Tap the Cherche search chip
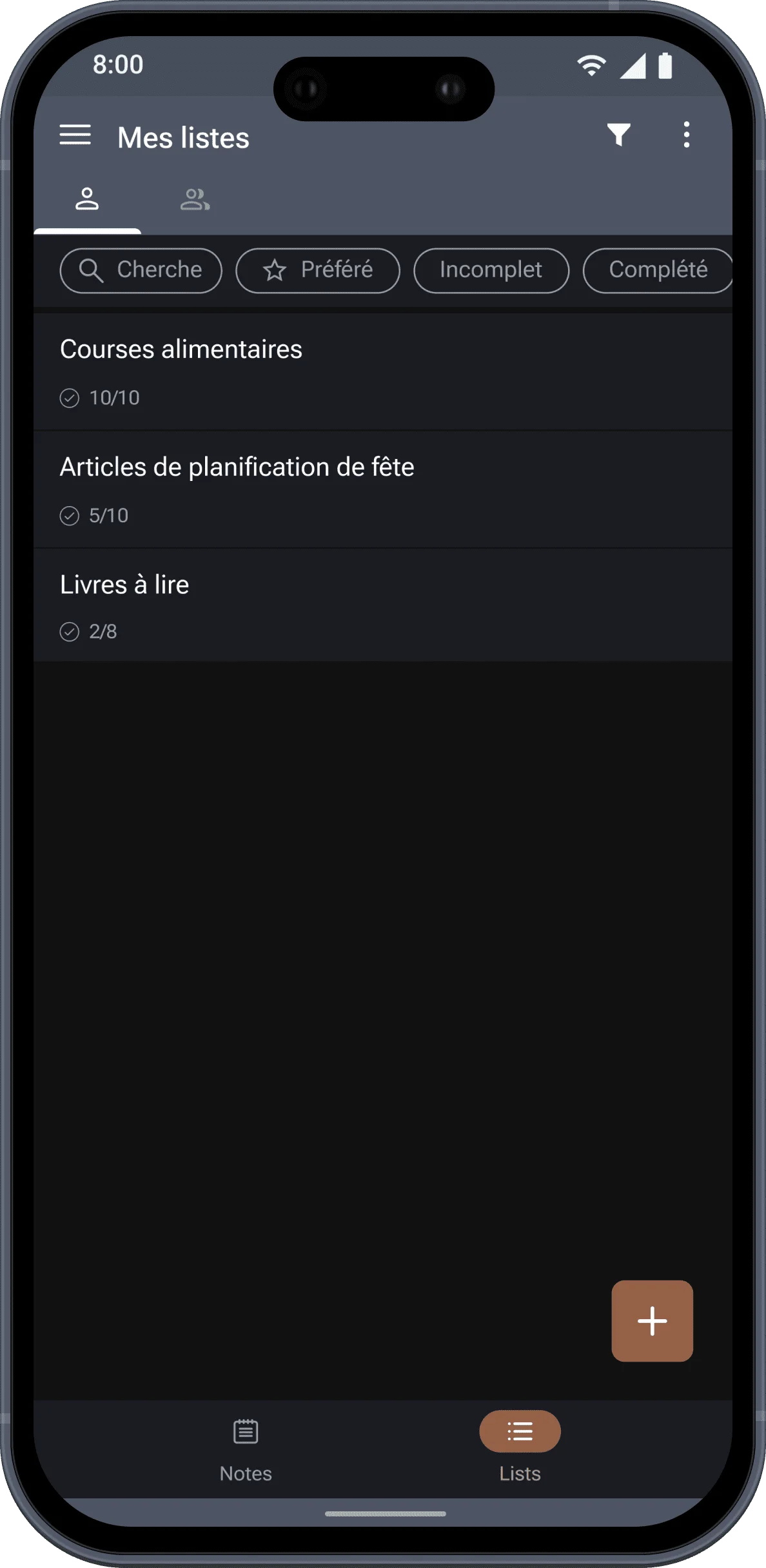The image size is (766, 1568). coord(141,270)
